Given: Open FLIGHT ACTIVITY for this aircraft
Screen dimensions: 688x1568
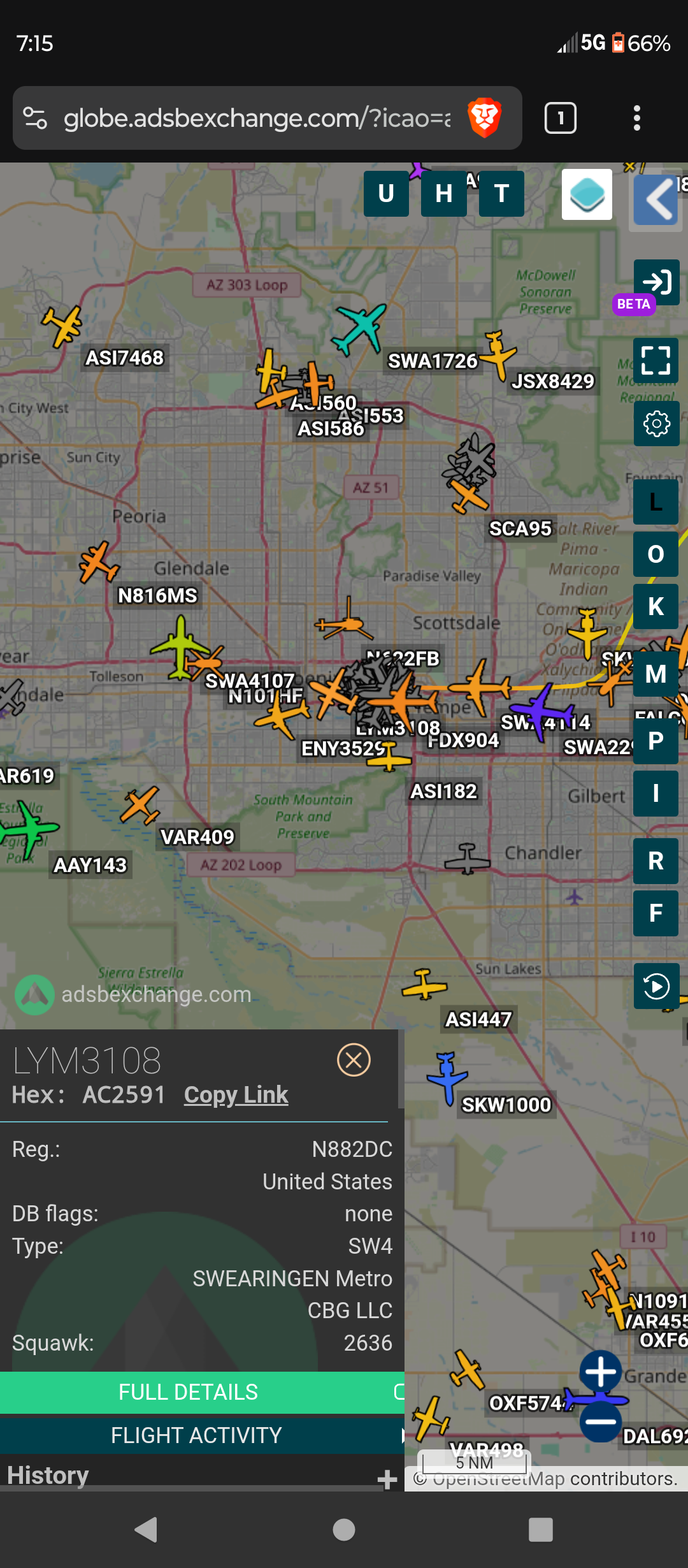Looking at the screenshot, I should pyautogui.click(x=196, y=1435).
